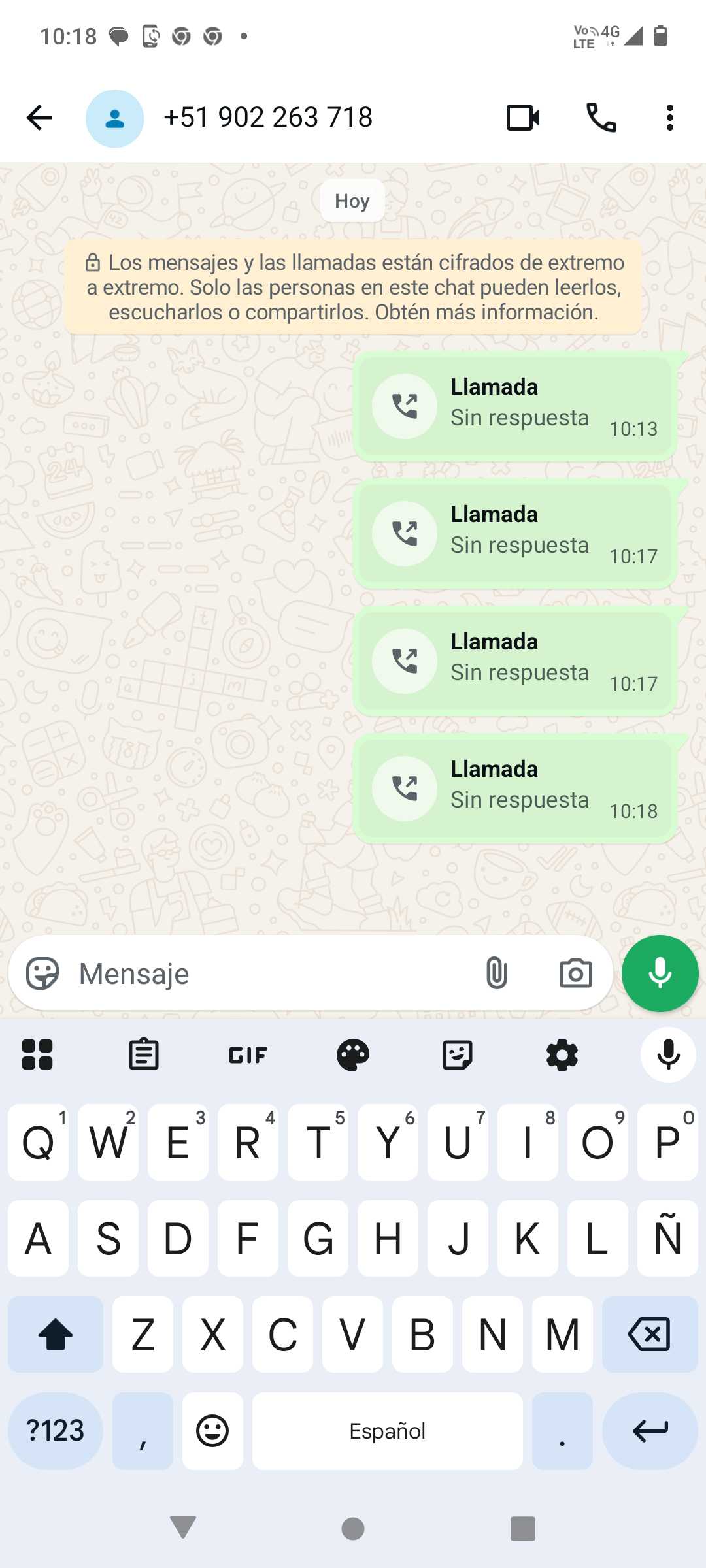Start keyboard voice typing microphone
Screen dimensions: 706x1568
click(668, 1055)
